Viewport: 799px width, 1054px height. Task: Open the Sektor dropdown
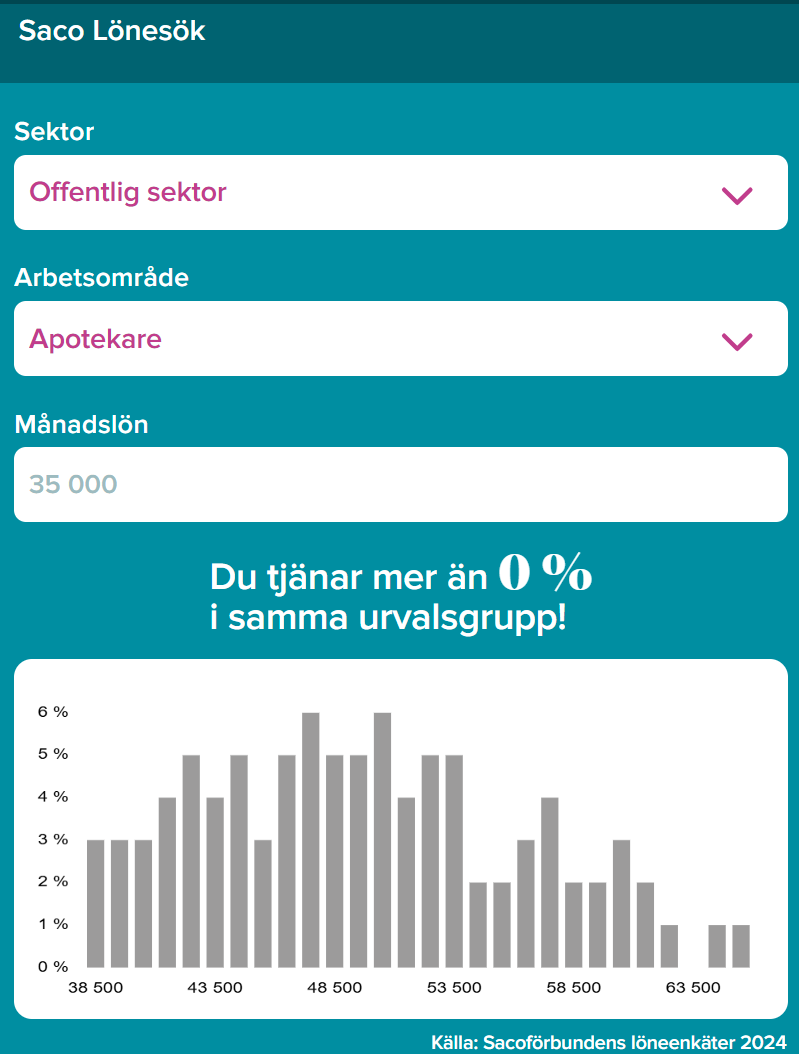400,192
